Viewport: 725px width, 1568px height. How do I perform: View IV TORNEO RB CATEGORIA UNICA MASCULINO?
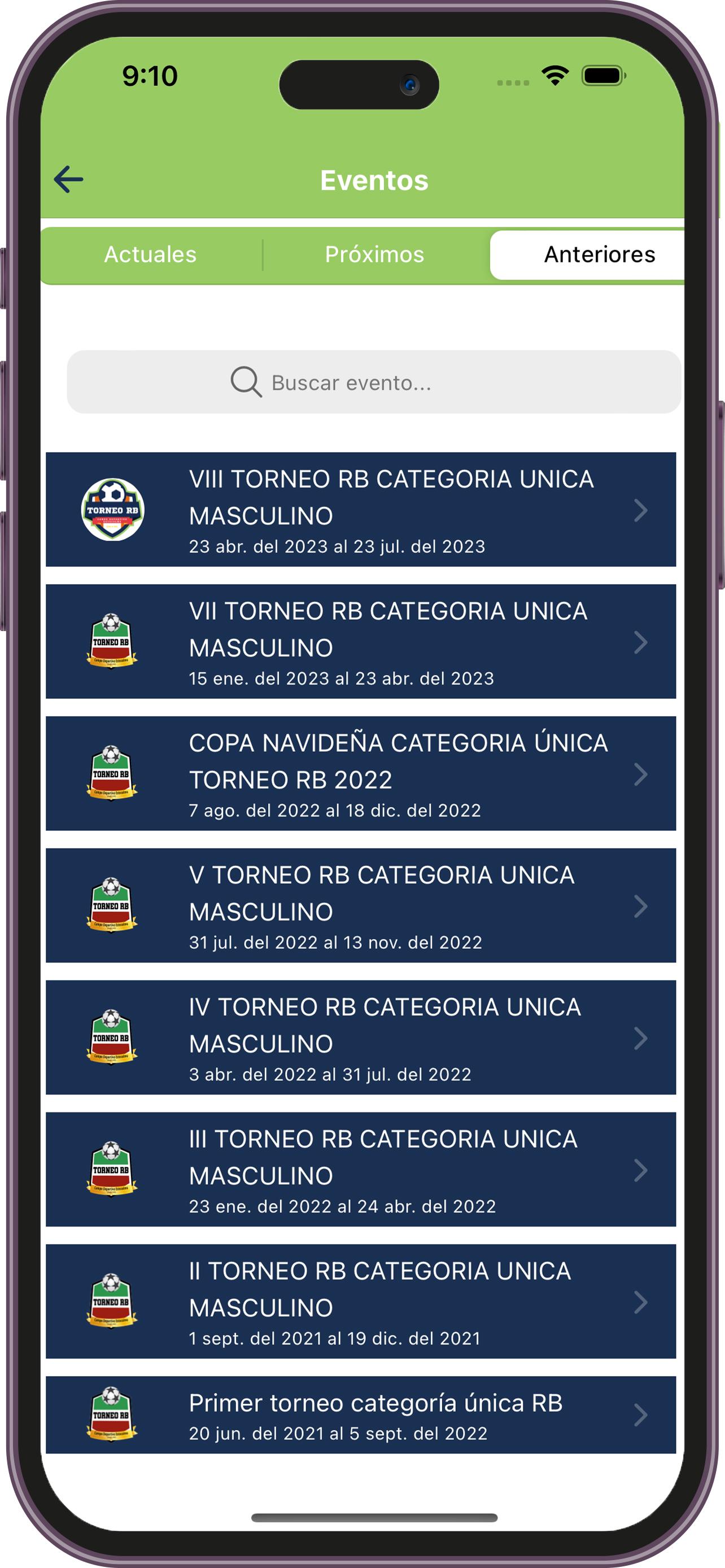[x=361, y=1038]
